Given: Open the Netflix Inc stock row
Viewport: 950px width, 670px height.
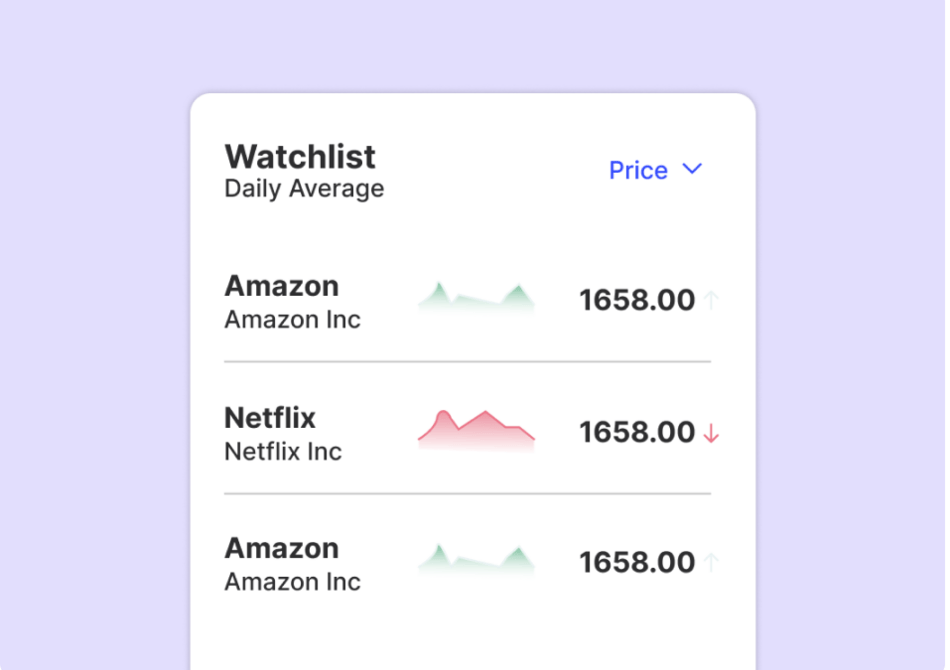Looking at the screenshot, I should pos(283,433).
